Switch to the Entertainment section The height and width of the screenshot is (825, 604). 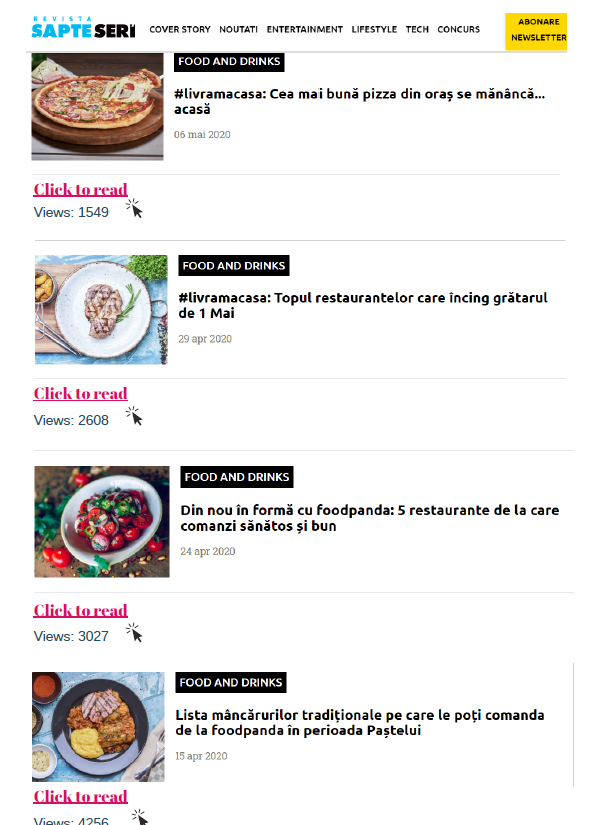coord(304,30)
